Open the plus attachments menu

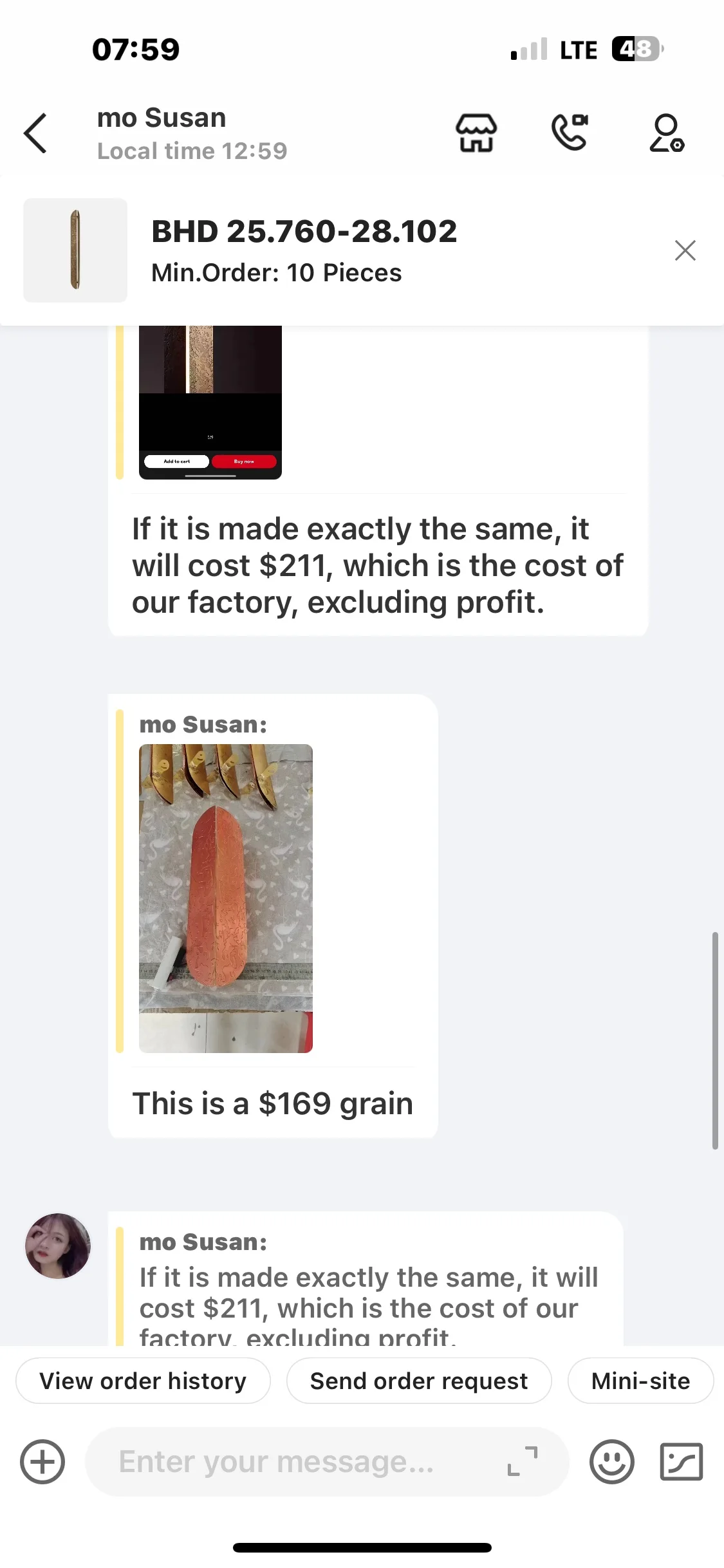coord(42,1462)
